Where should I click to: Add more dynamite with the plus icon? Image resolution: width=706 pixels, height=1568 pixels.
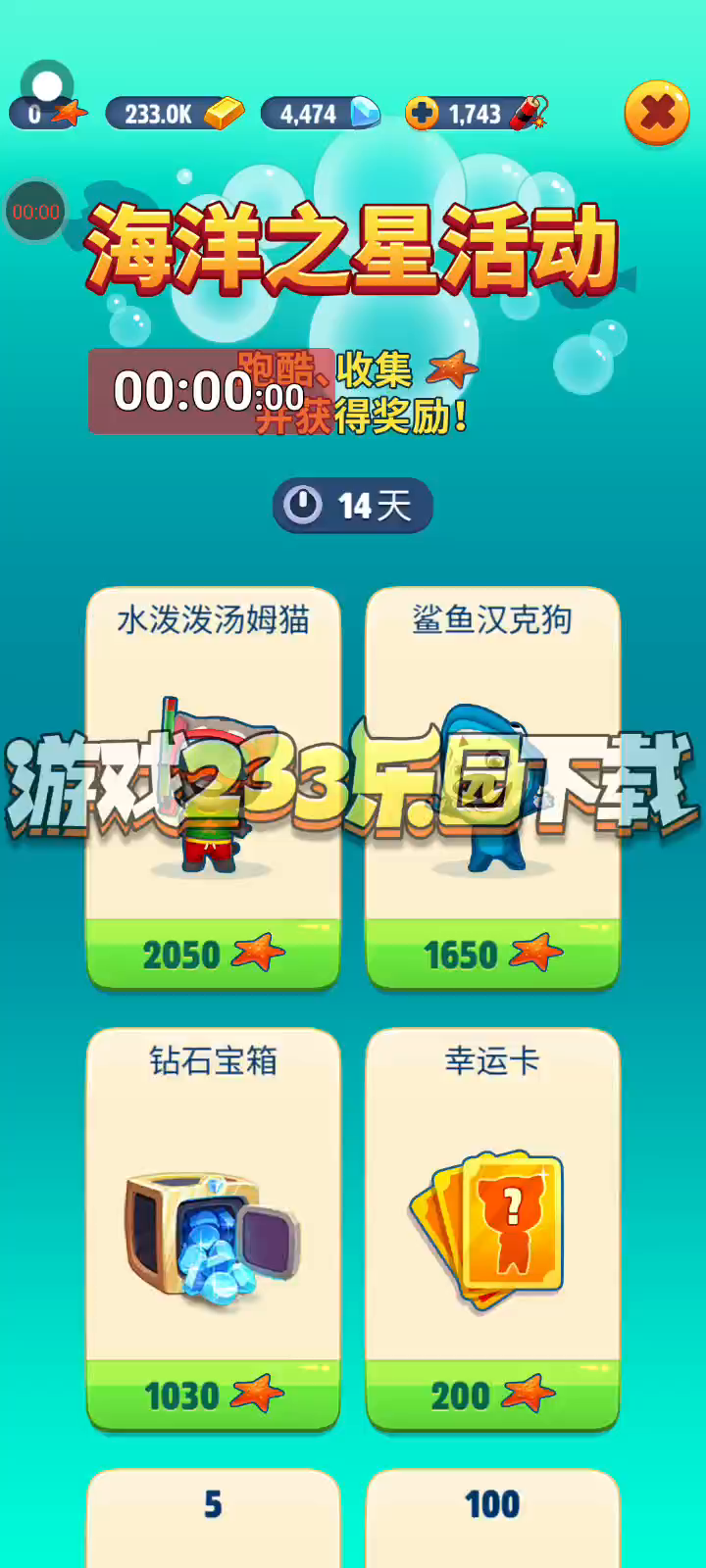tap(422, 114)
